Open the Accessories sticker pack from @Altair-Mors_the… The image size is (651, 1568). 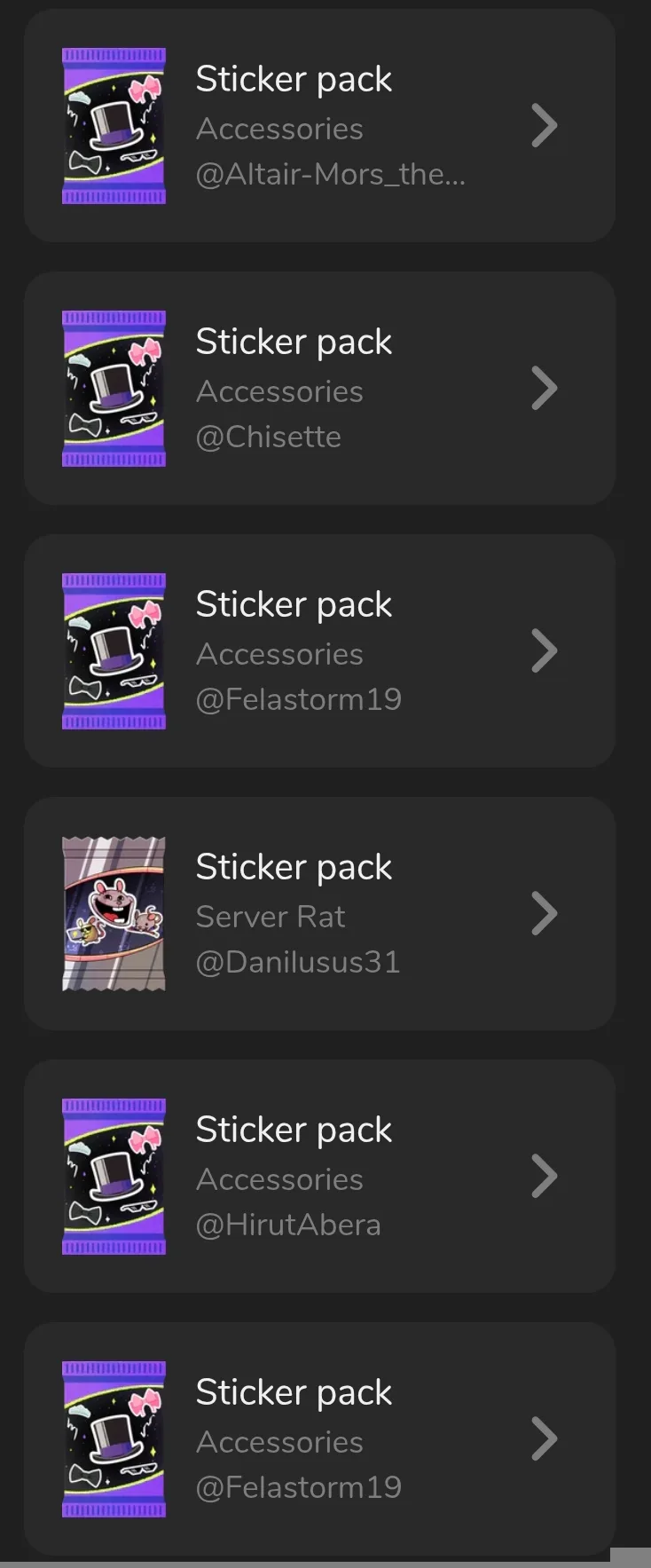click(x=319, y=126)
